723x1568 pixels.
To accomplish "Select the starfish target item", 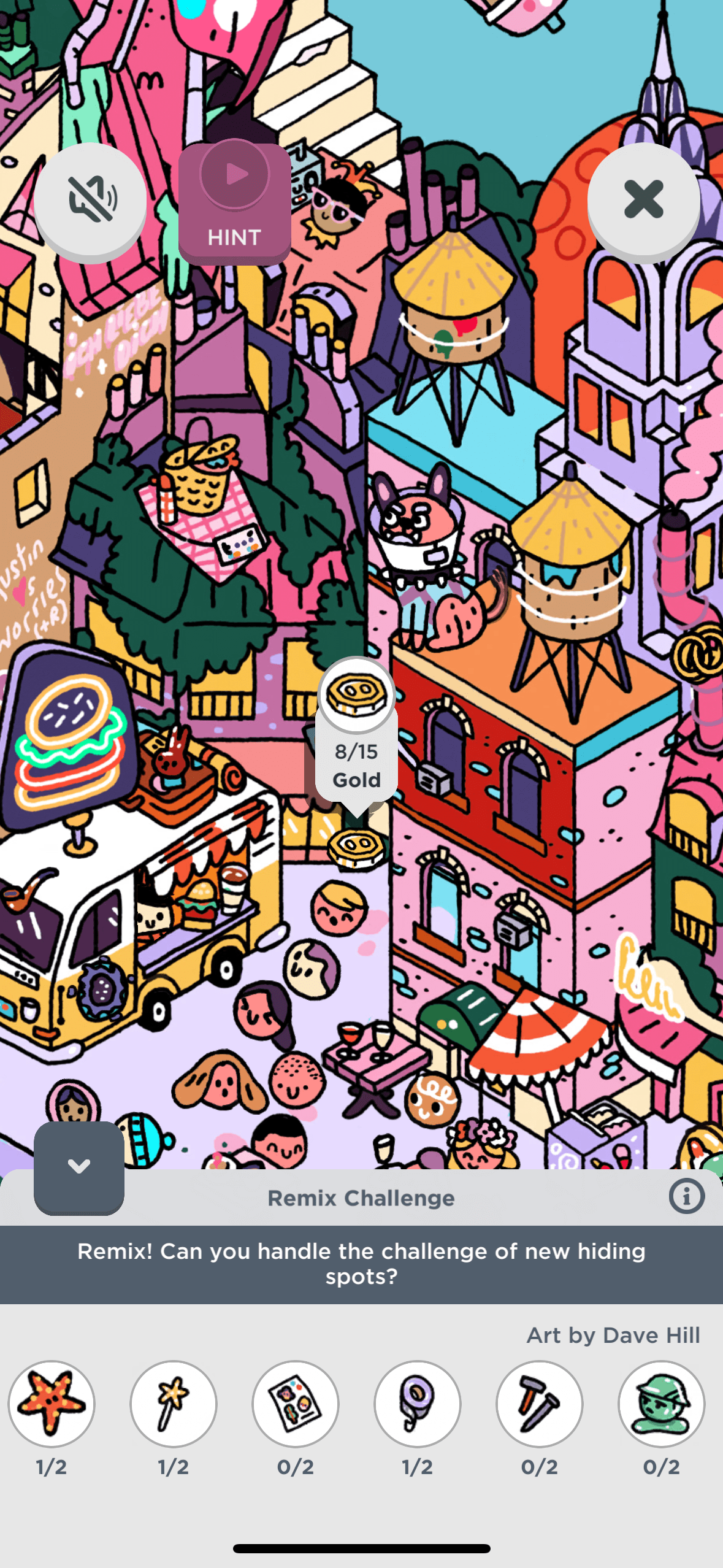I will (x=52, y=1404).
